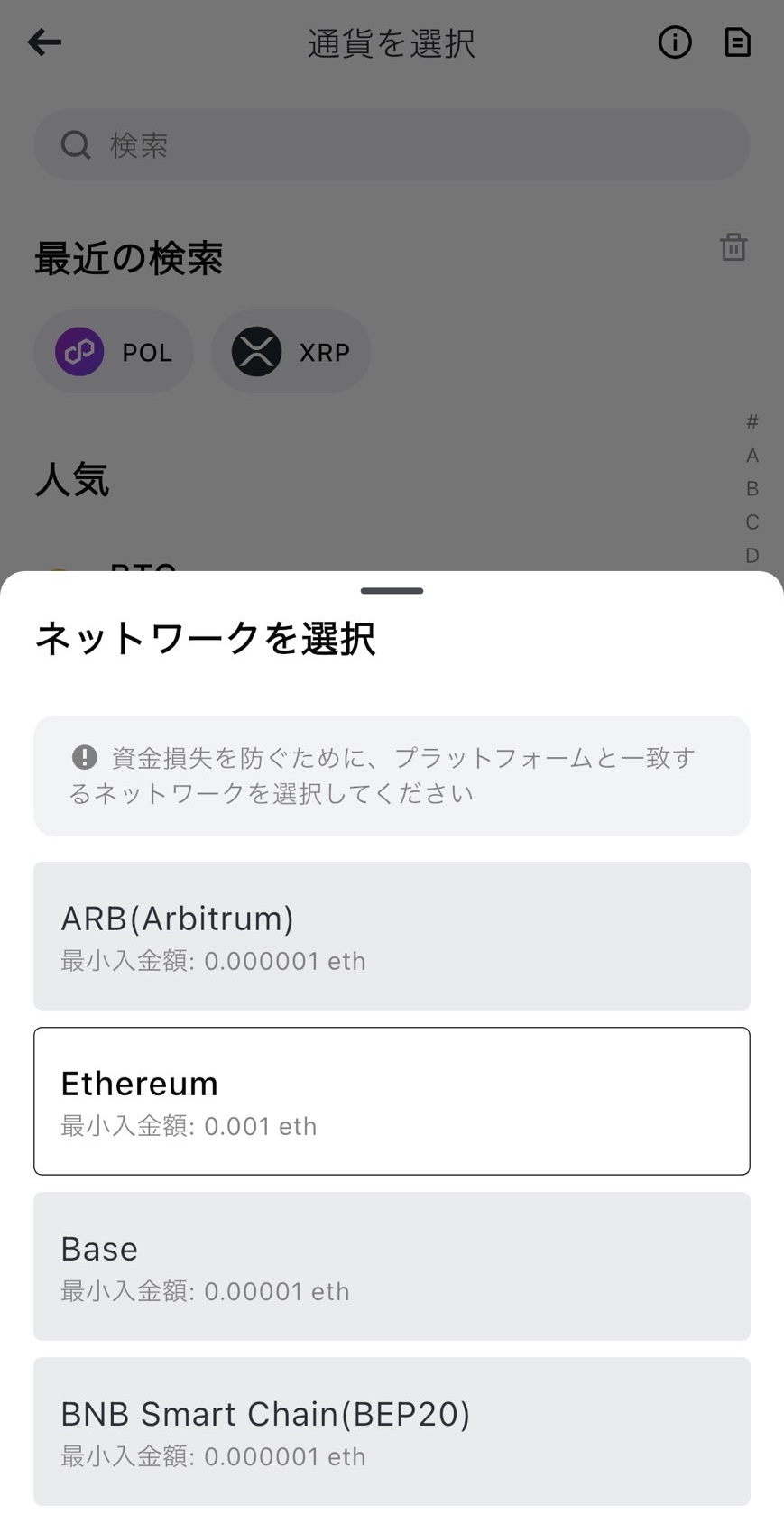
Task: Select BNB Smart Chain(BEP20) network
Action: (x=392, y=1431)
